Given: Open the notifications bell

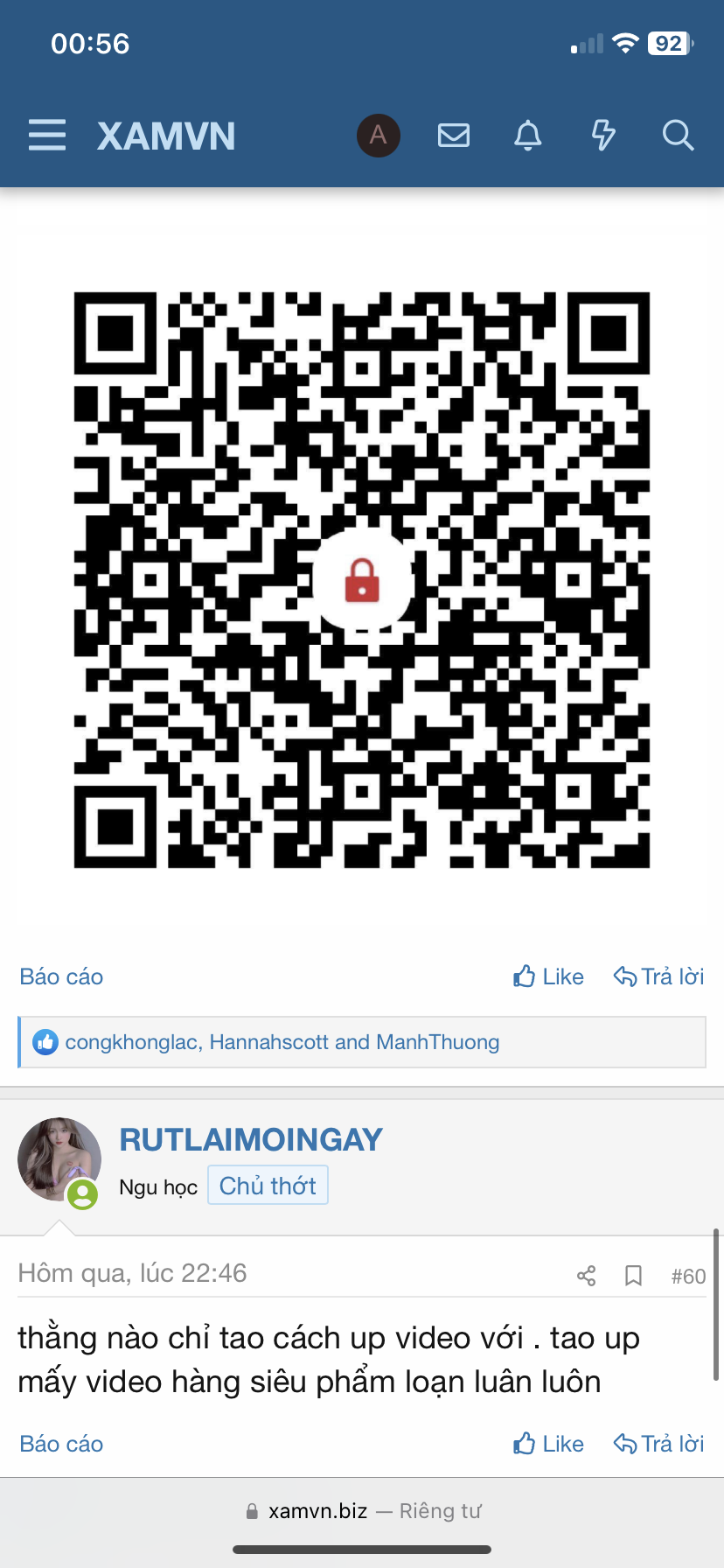Looking at the screenshot, I should coord(528,136).
